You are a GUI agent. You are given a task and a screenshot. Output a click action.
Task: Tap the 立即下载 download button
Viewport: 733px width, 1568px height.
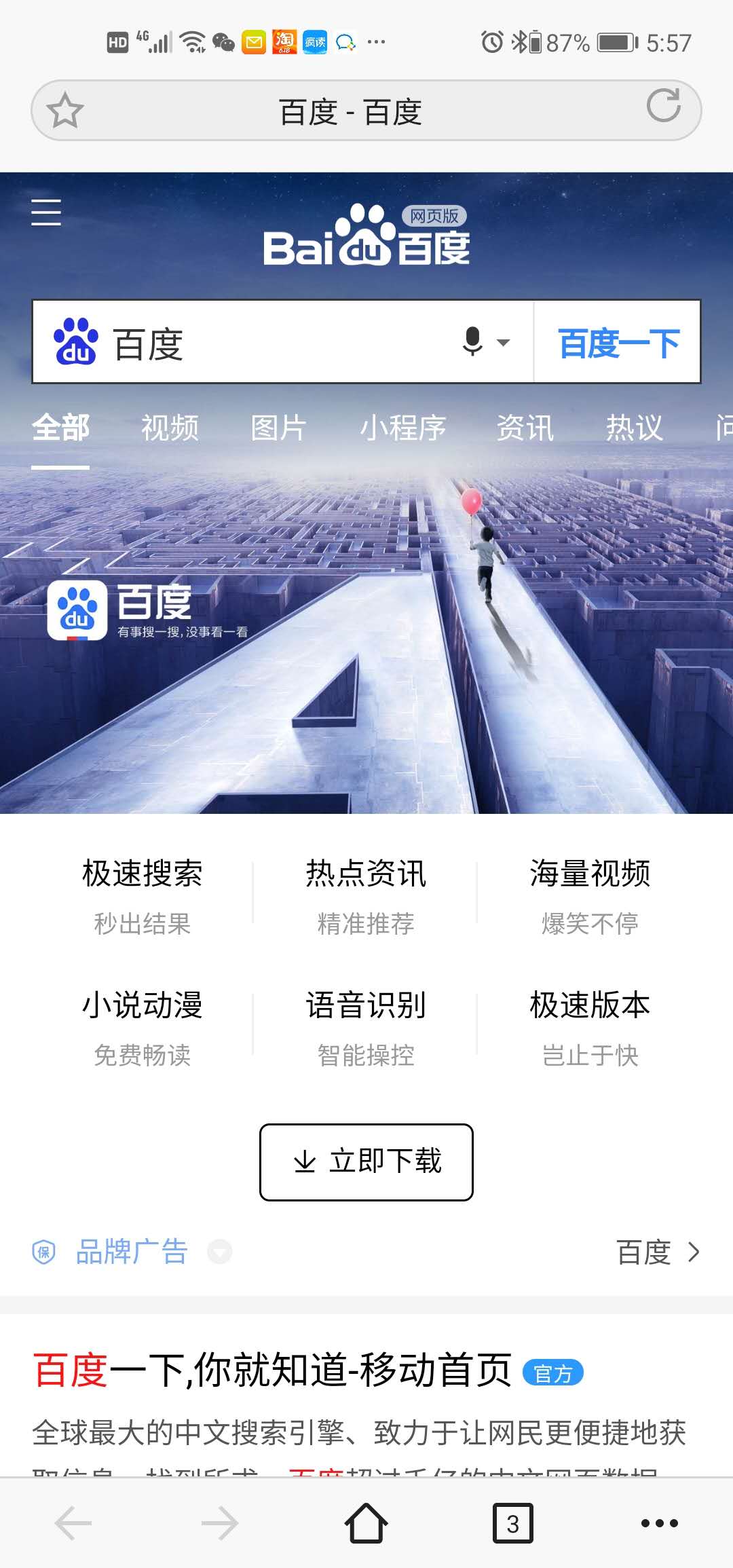pos(365,1162)
